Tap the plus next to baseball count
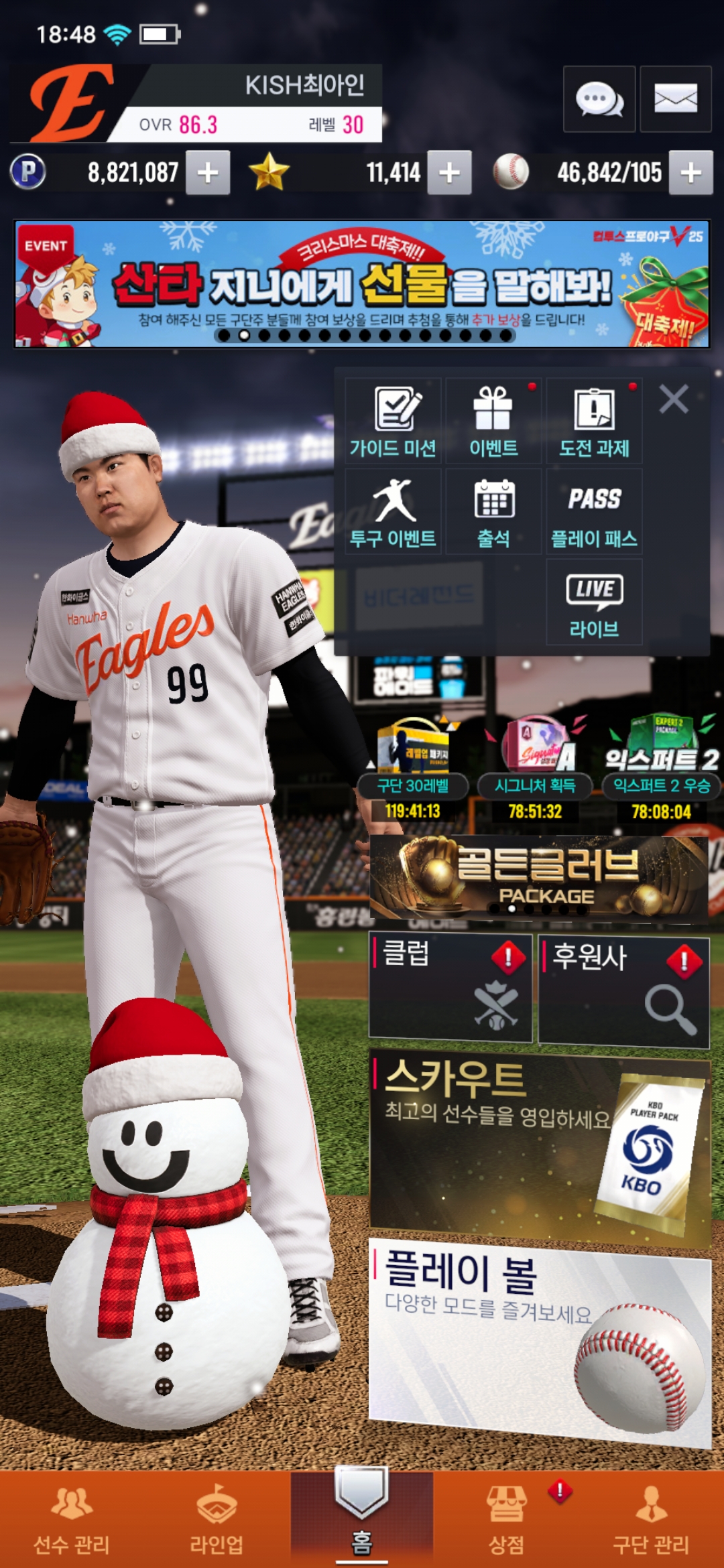 [690, 173]
